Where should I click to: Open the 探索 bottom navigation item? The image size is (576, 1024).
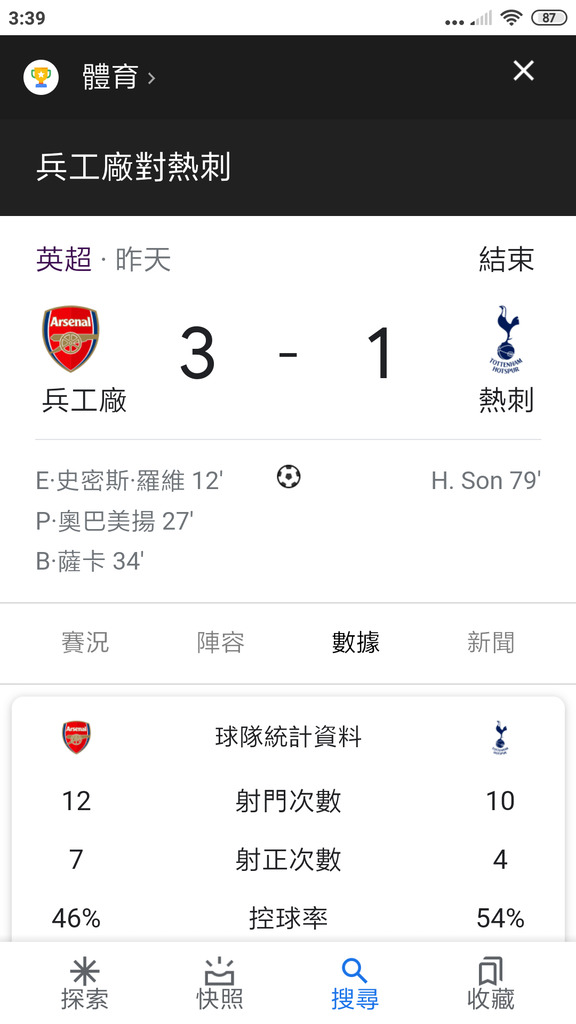click(85, 984)
